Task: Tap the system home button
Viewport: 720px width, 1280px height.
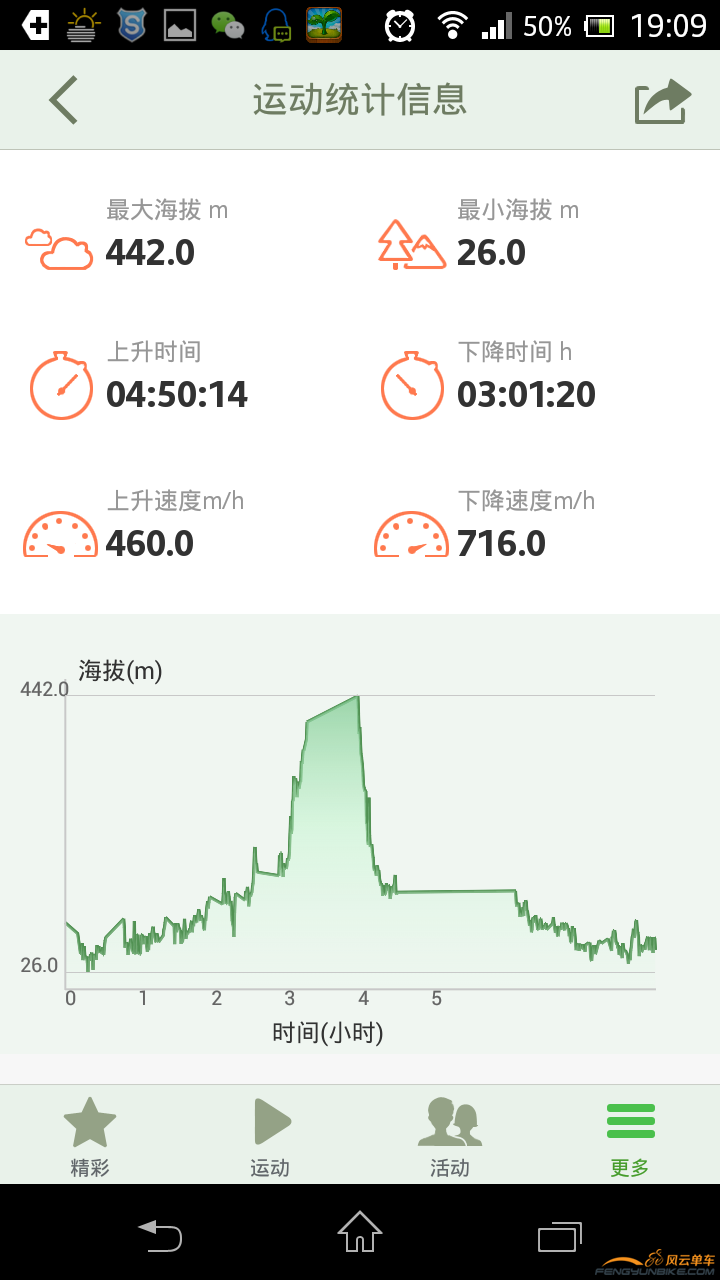Action: tap(360, 1232)
